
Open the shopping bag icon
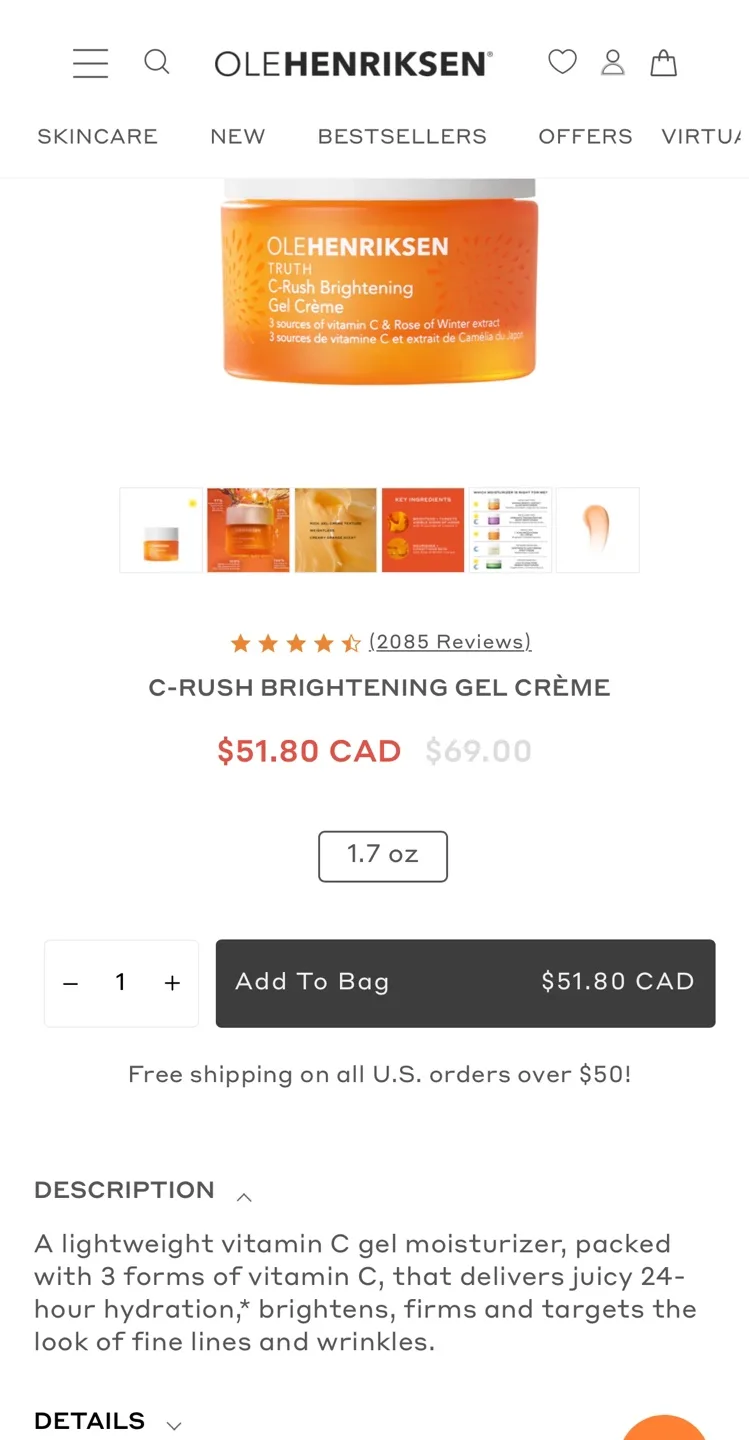(x=664, y=62)
